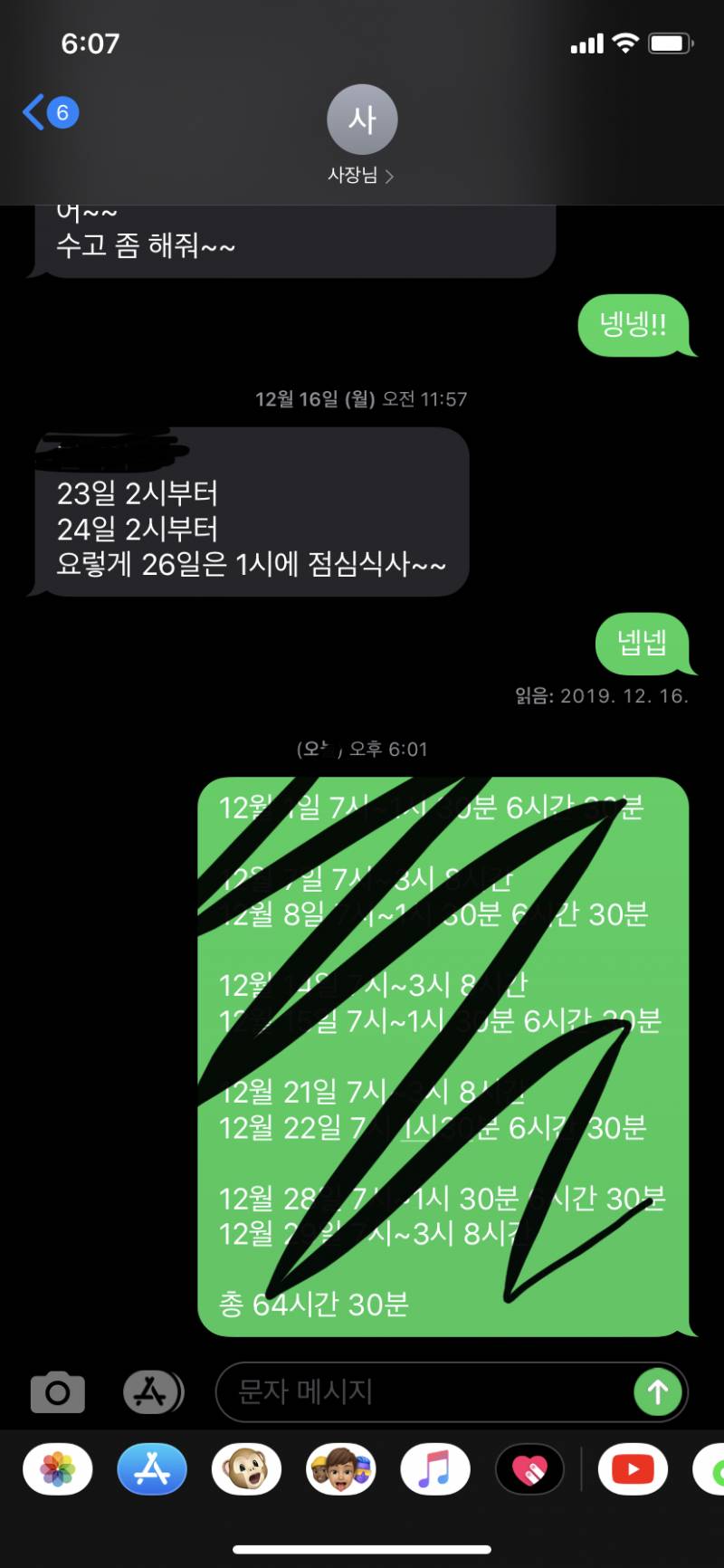Tap the battery level indicator

pyautogui.click(x=670, y=42)
